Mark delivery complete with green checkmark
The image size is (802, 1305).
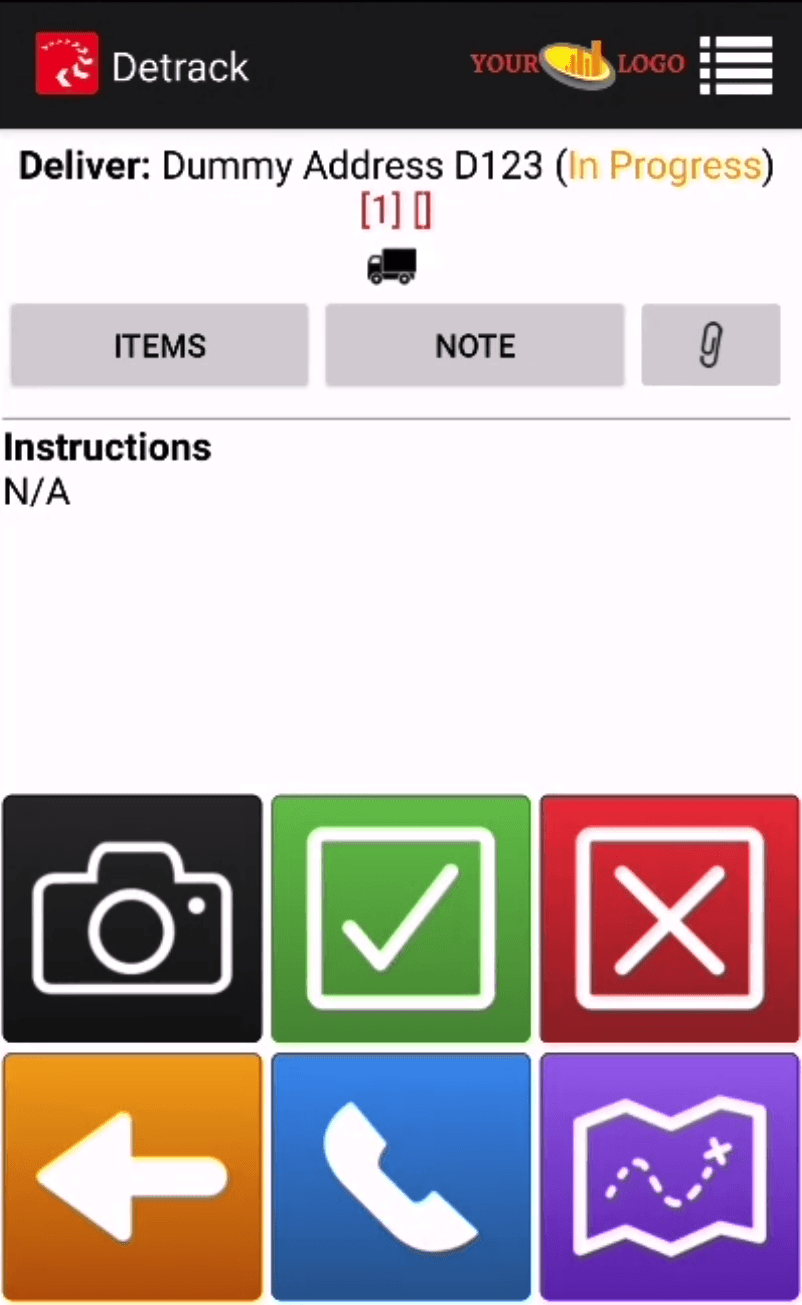pos(401,918)
